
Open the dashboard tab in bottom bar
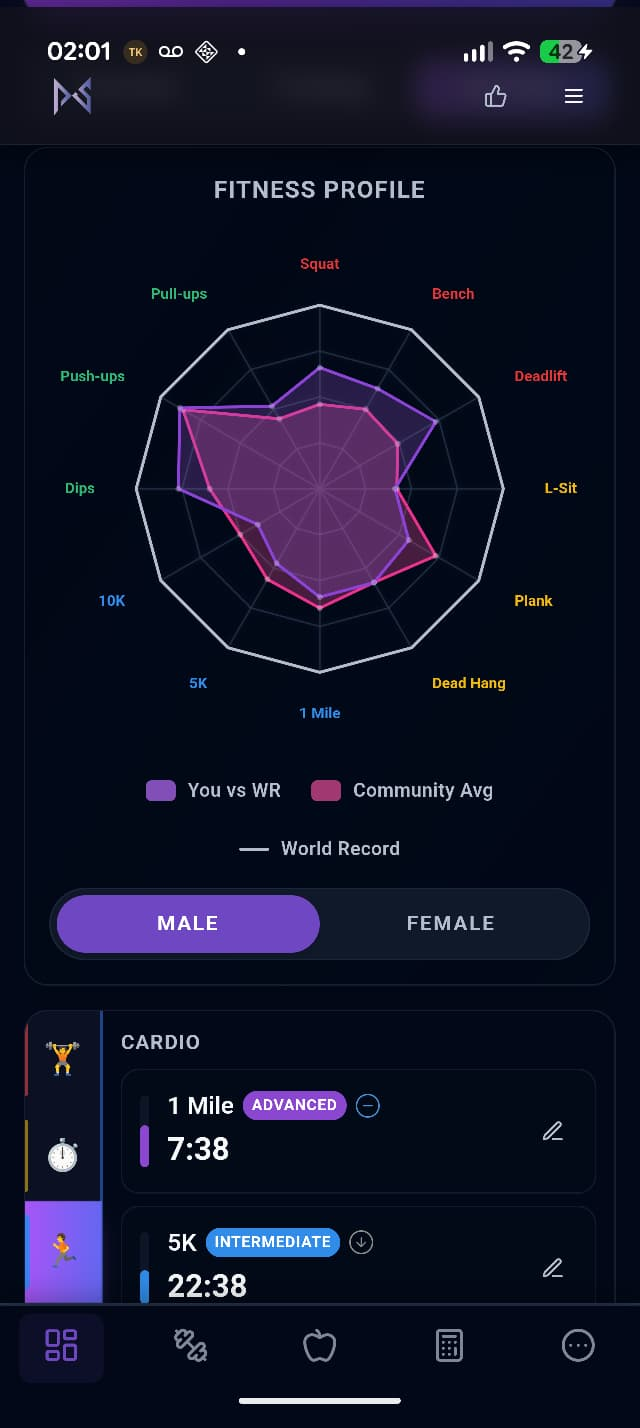click(61, 1345)
